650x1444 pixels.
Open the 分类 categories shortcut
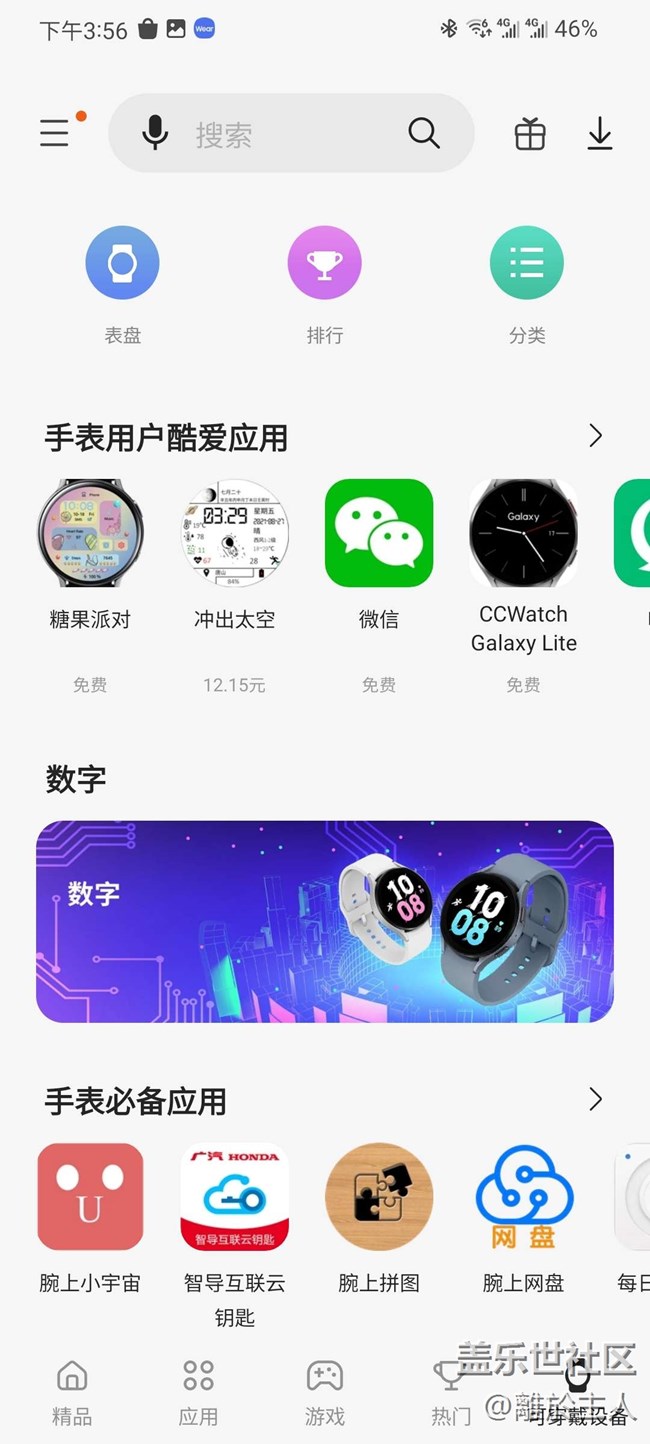tap(527, 263)
